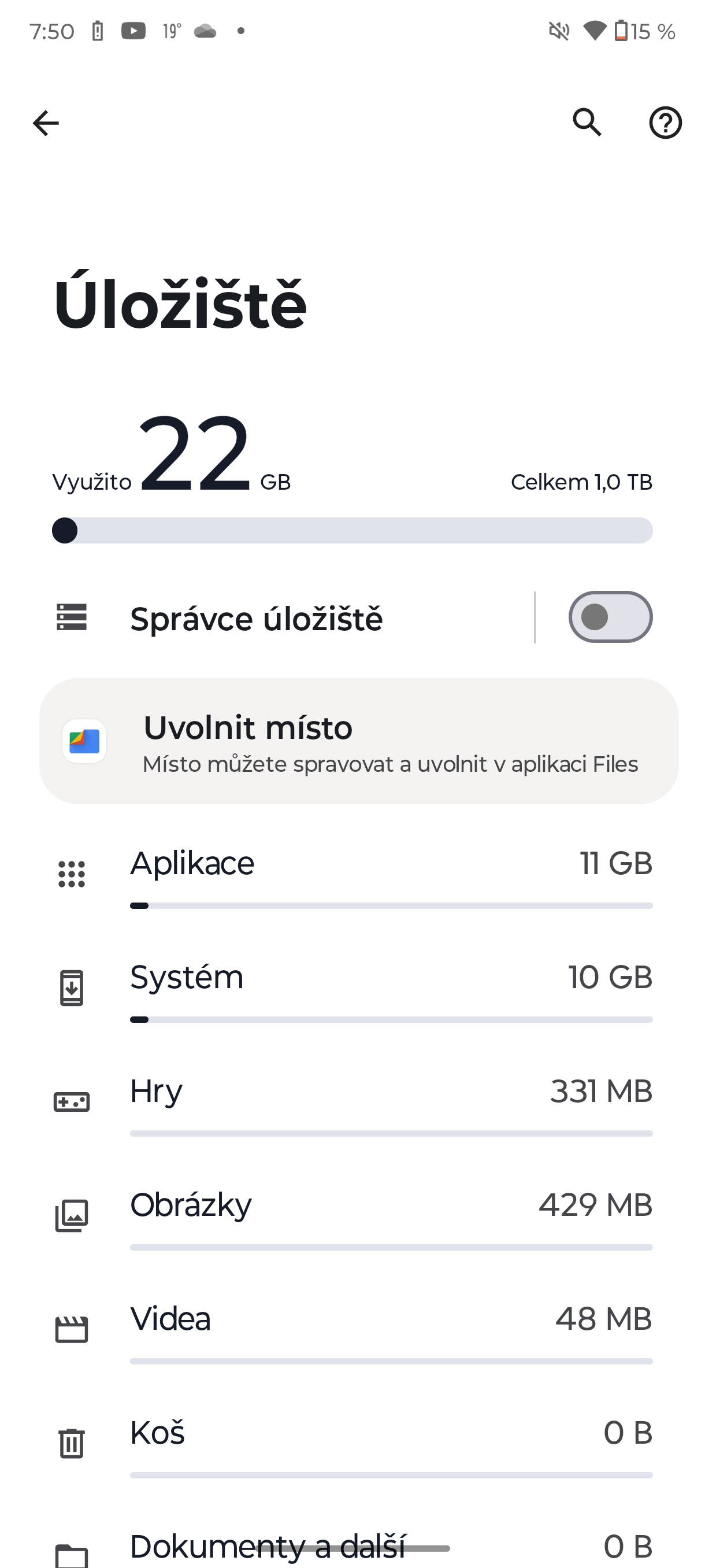The width and height of the screenshot is (705, 1568).
Task: Click the Správce úložiště list icon
Action: pos(72,616)
